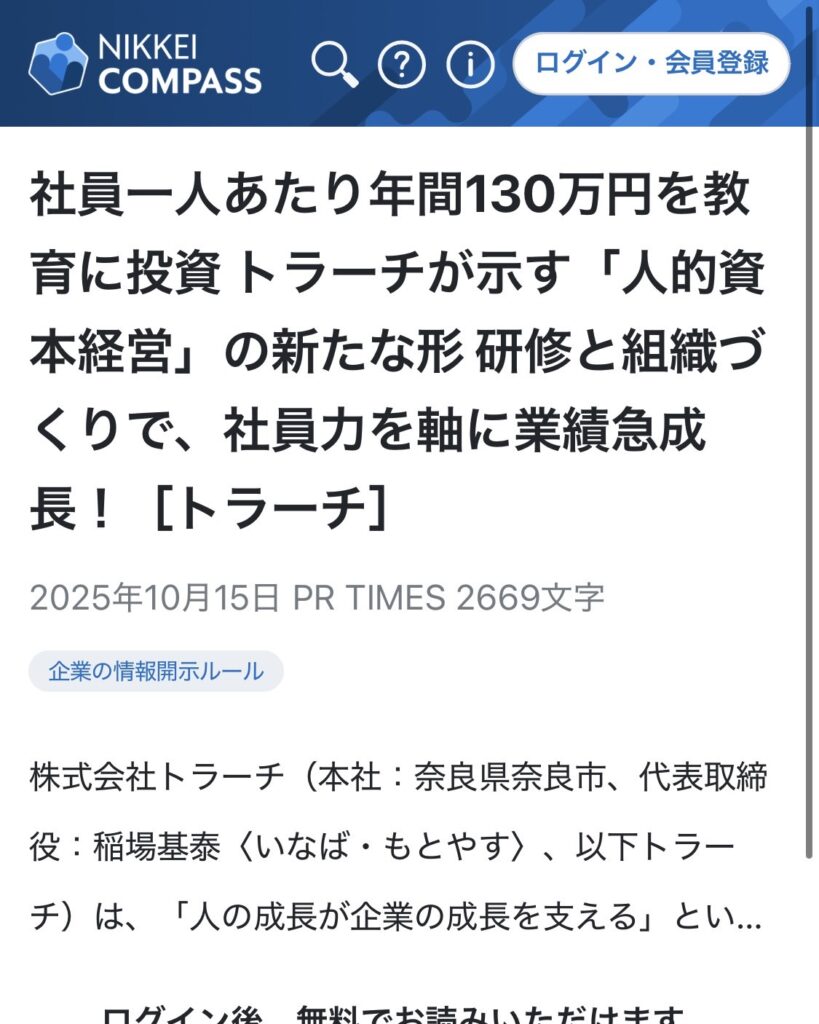Viewport: 819px width, 1024px height.
Task: Open the information icon
Action: point(470,64)
